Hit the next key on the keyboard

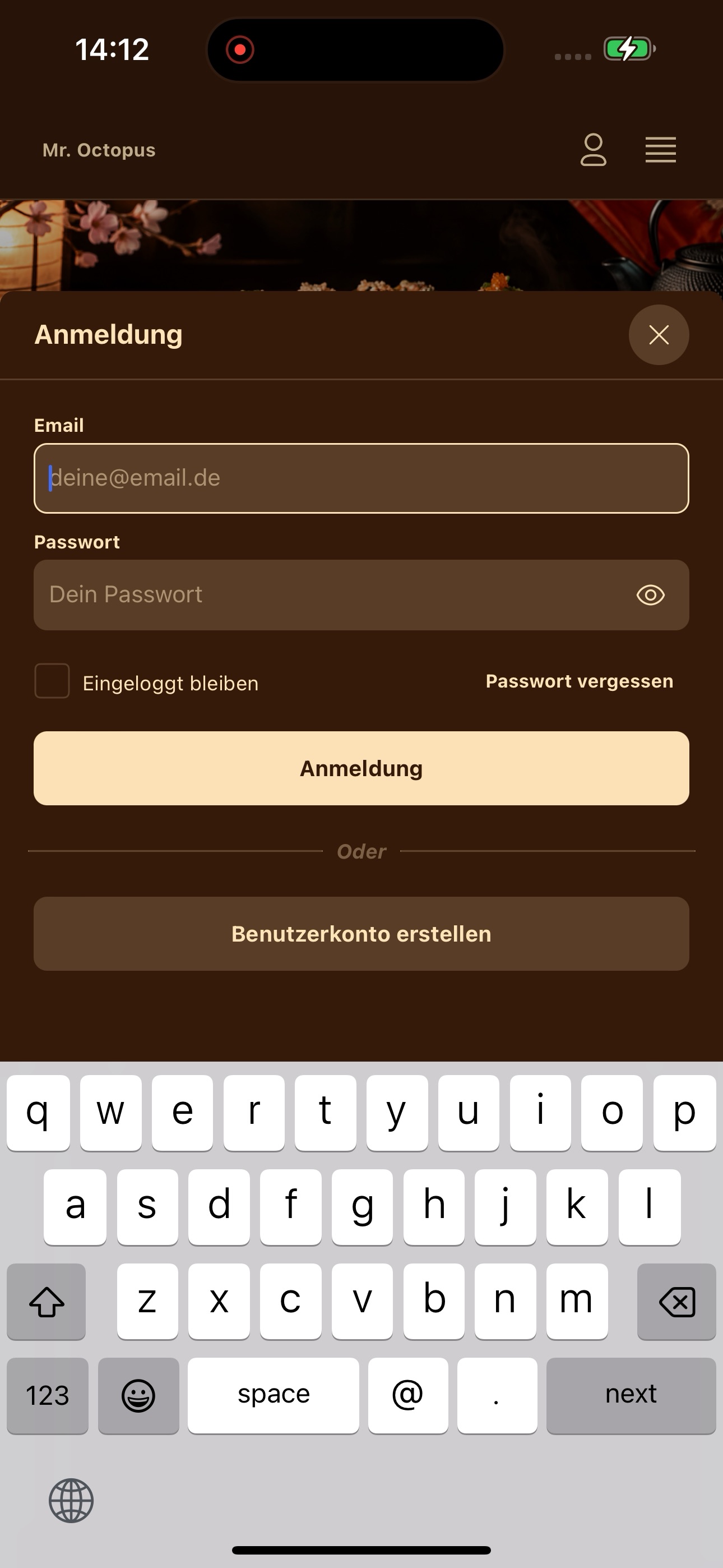point(631,1395)
